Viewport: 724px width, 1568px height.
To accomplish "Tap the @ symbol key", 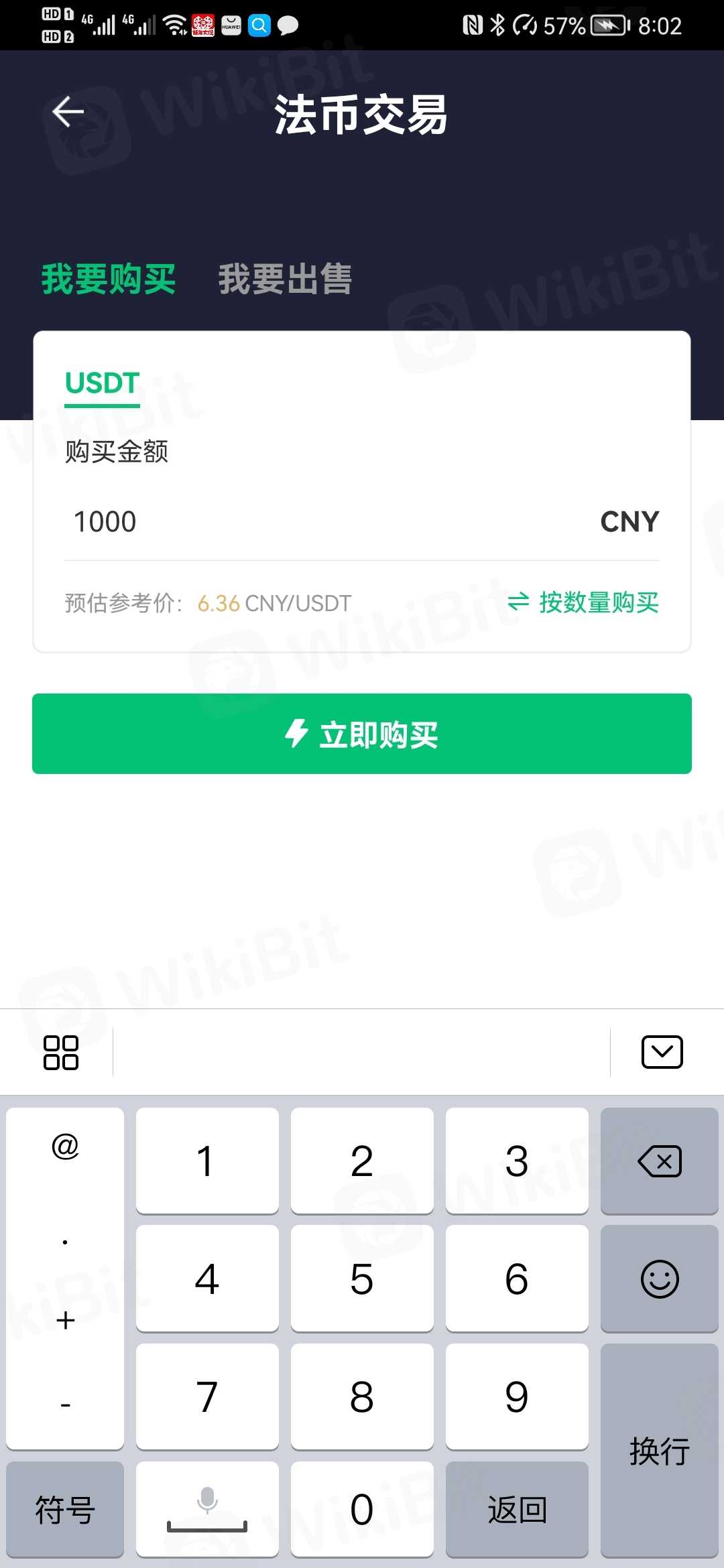I will [x=65, y=1147].
